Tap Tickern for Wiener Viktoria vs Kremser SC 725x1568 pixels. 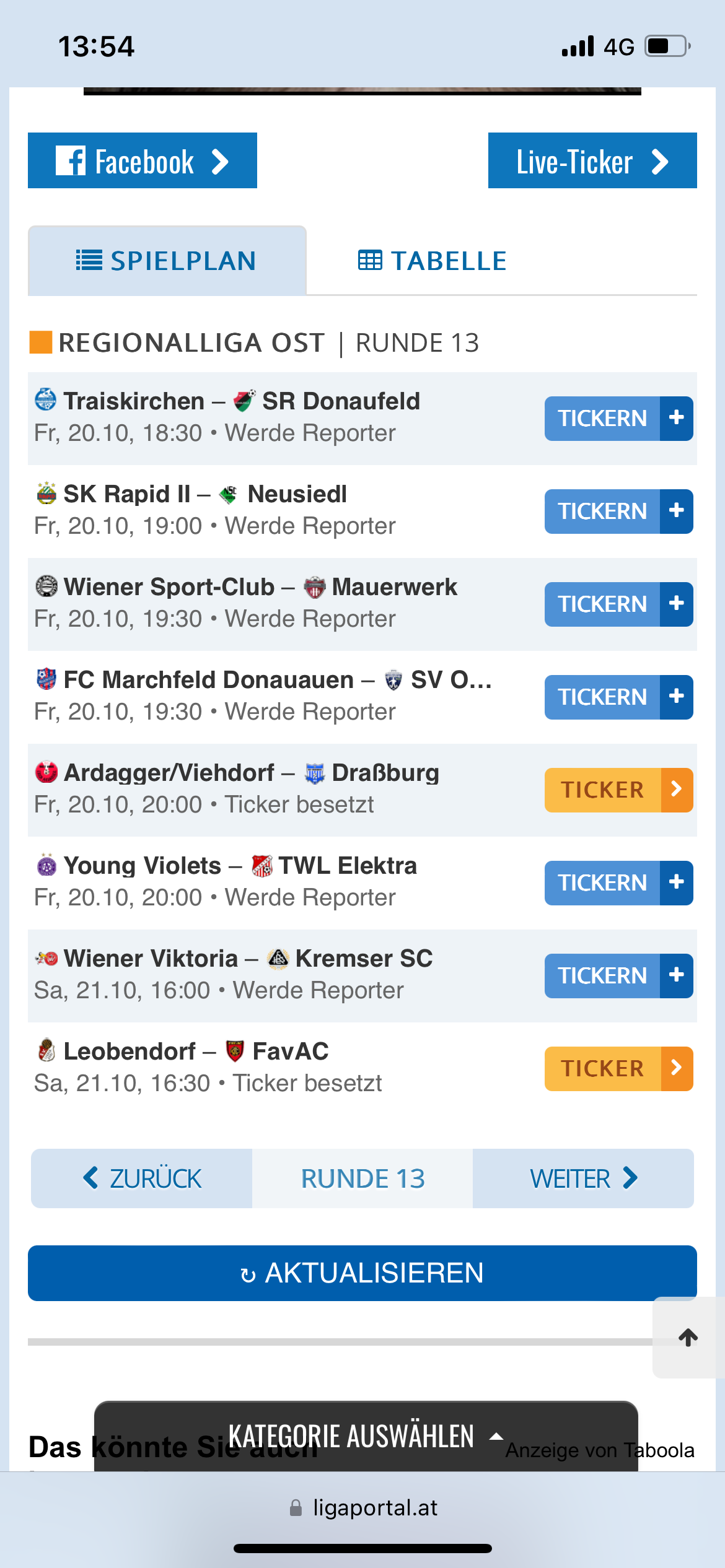point(618,976)
